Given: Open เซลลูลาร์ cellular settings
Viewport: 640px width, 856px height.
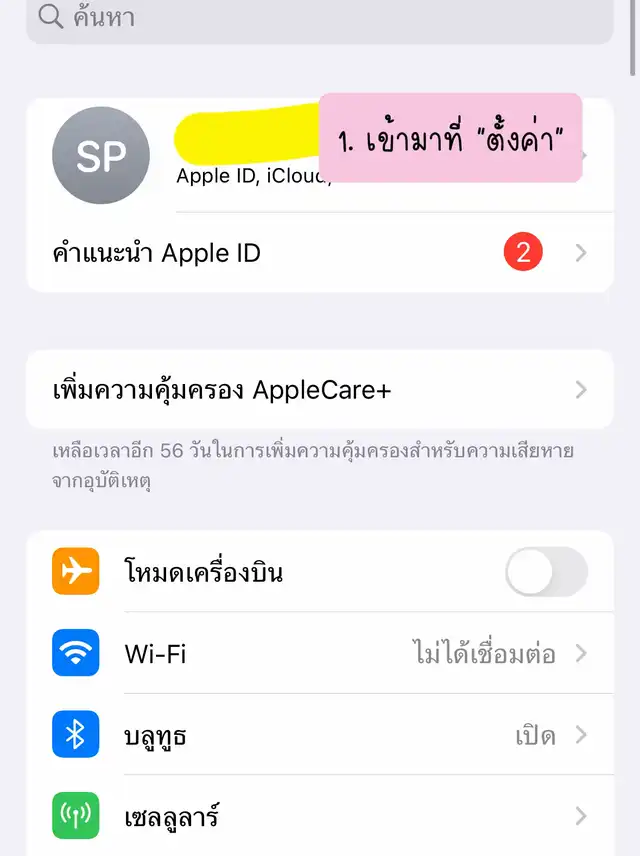Looking at the screenshot, I should (x=320, y=817).
